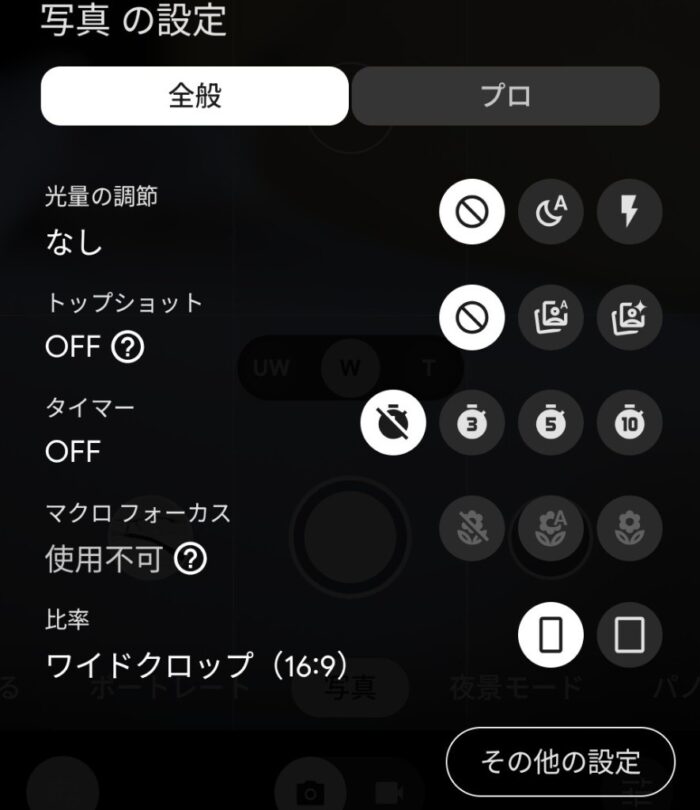Set トップショット to auto
The image size is (700, 810).
(550, 317)
